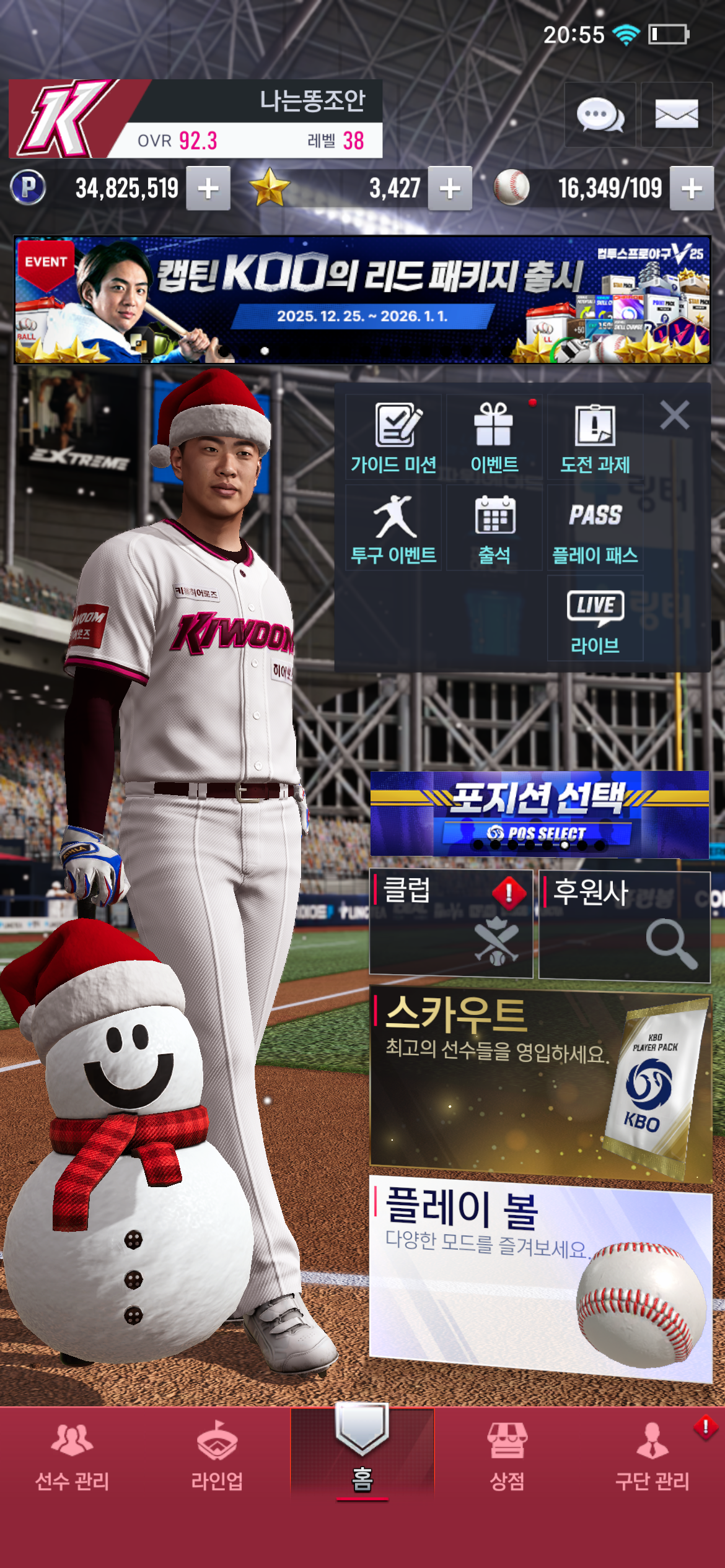This screenshot has width=725, height=1568.
Task: Open 출석 attendance calendar
Action: 494,528
